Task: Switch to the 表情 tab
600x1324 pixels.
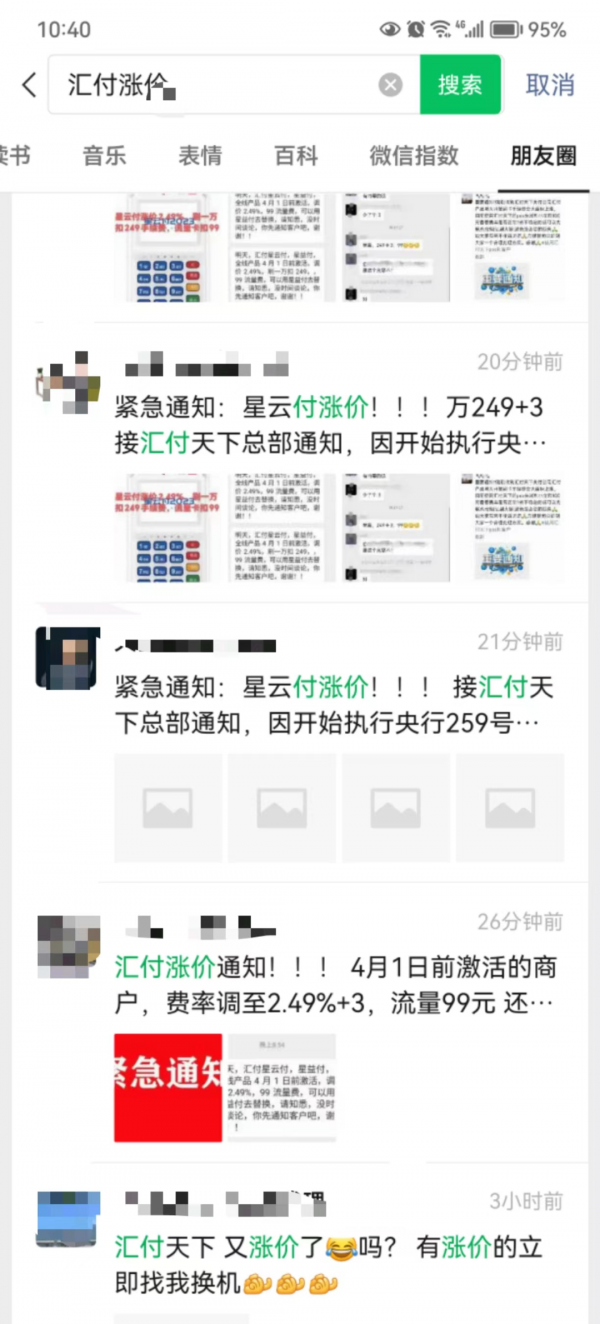Action: [x=200, y=155]
